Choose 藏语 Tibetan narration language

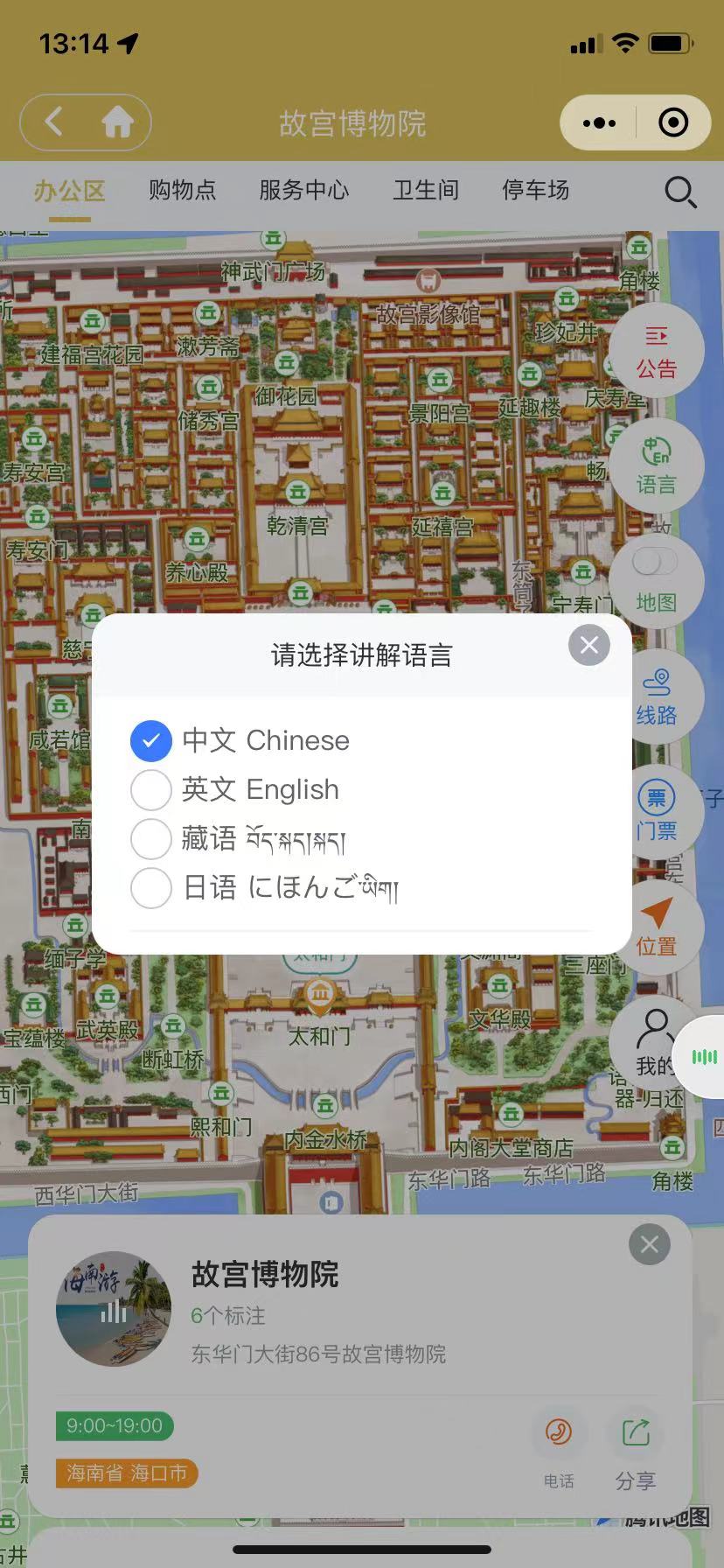tap(151, 839)
